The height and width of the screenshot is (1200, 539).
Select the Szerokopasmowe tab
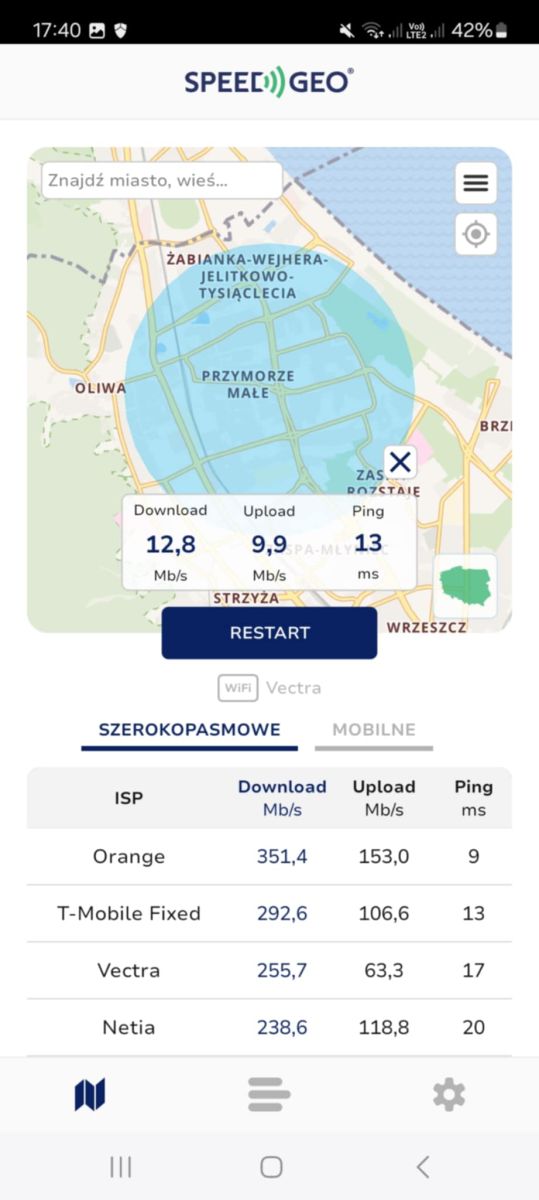tap(189, 730)
